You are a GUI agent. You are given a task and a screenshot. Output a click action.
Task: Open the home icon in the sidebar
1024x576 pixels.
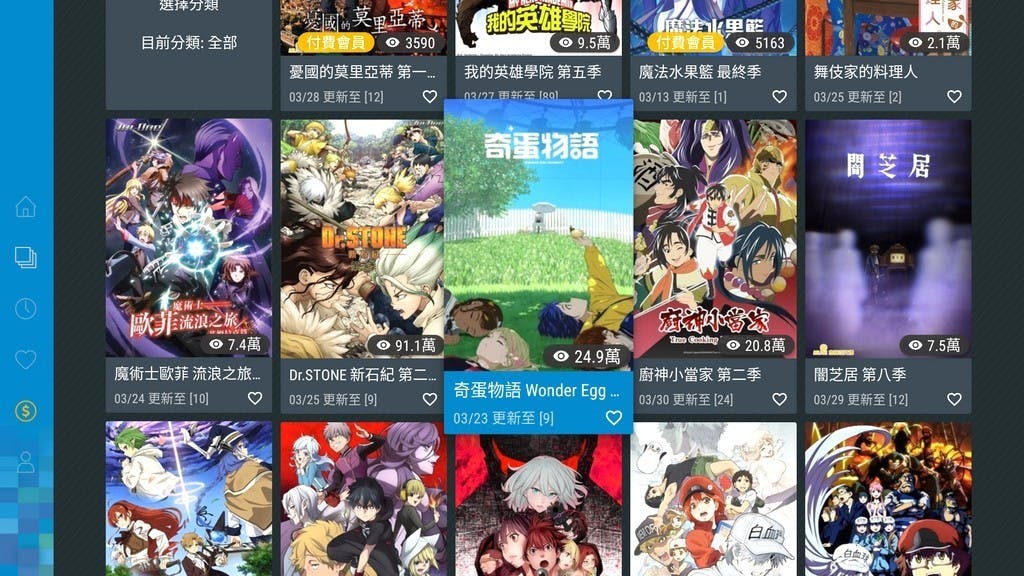click(26, 207)
